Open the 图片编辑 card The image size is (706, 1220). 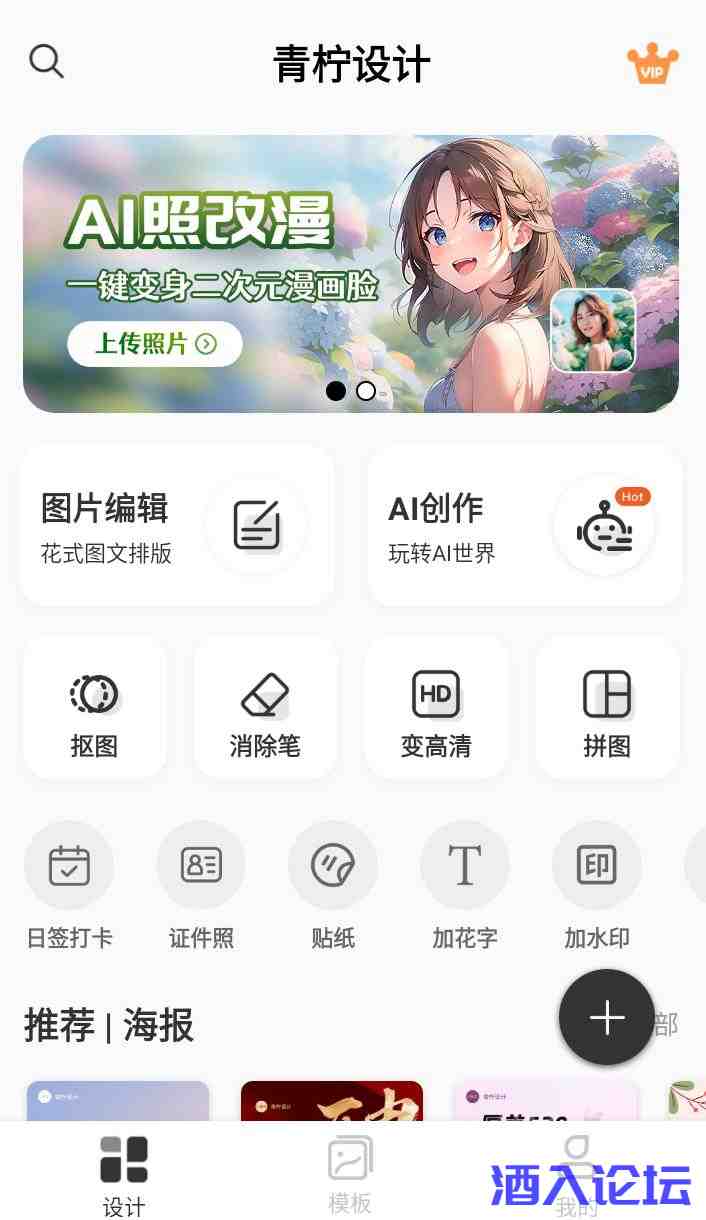177,526
